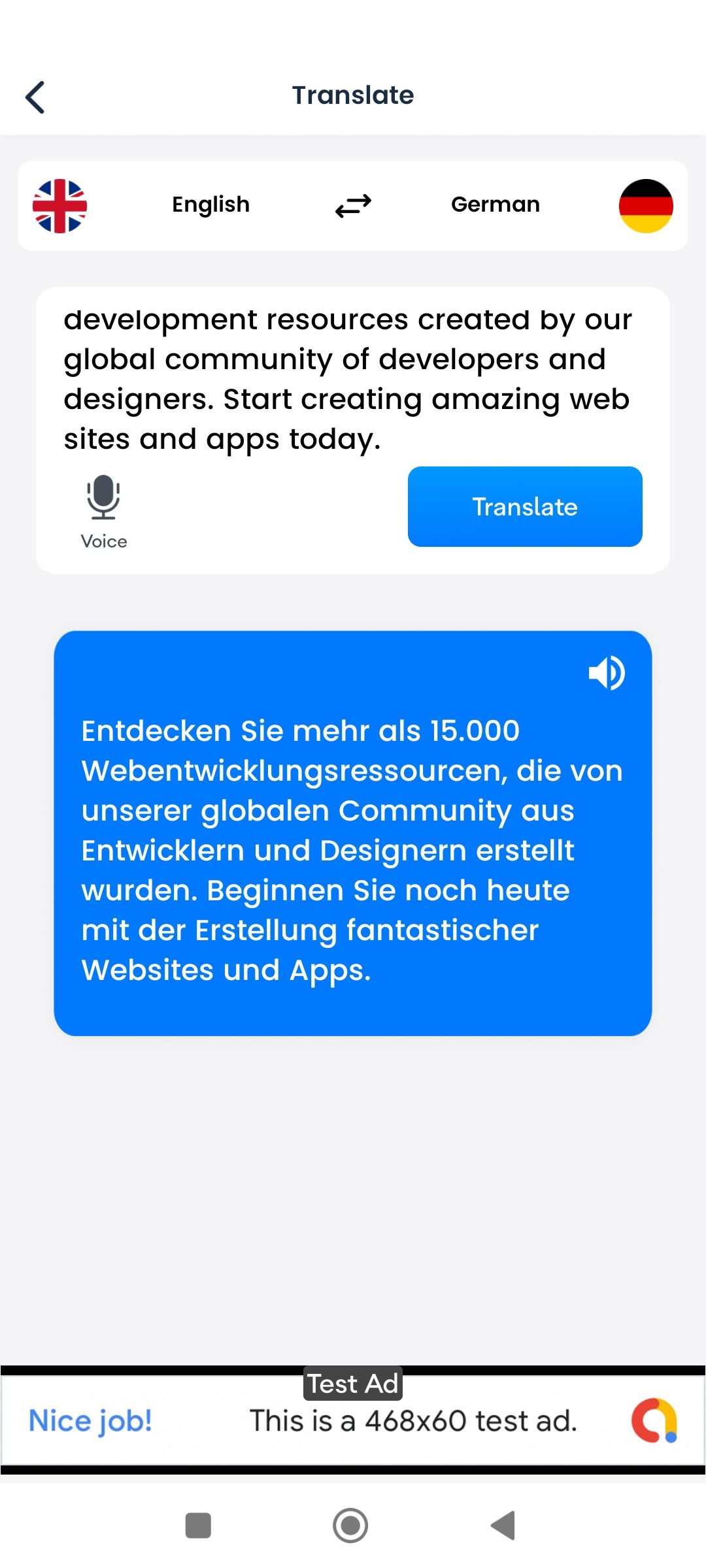This screenshot has width=706, height=1568.
Task: Tap the blue Translate button
Action: tap(525, 507)
